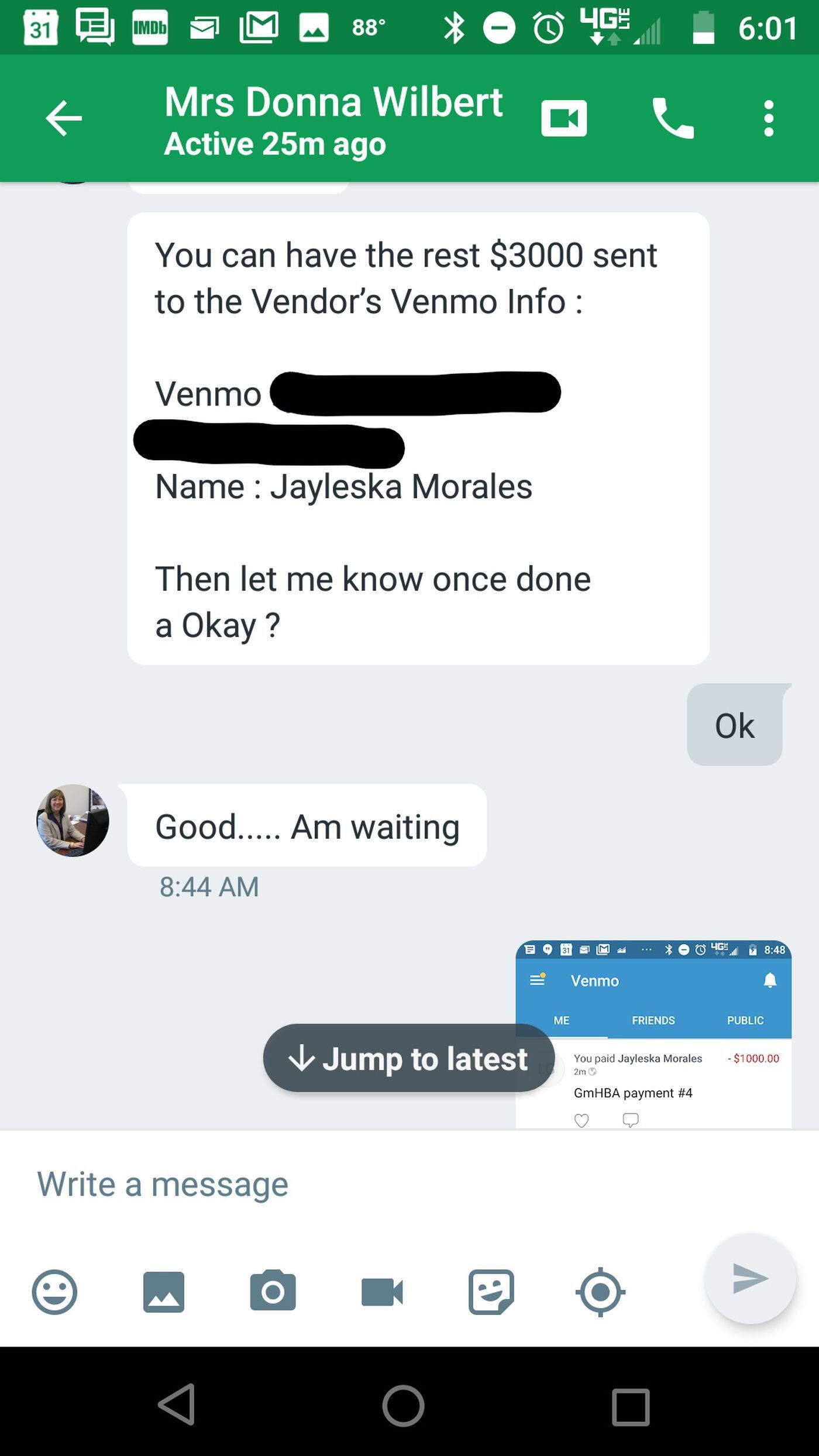This screenshot has height=1456, width=819.
Task: Tap the system home button
Action: [x=403, y=1405]
